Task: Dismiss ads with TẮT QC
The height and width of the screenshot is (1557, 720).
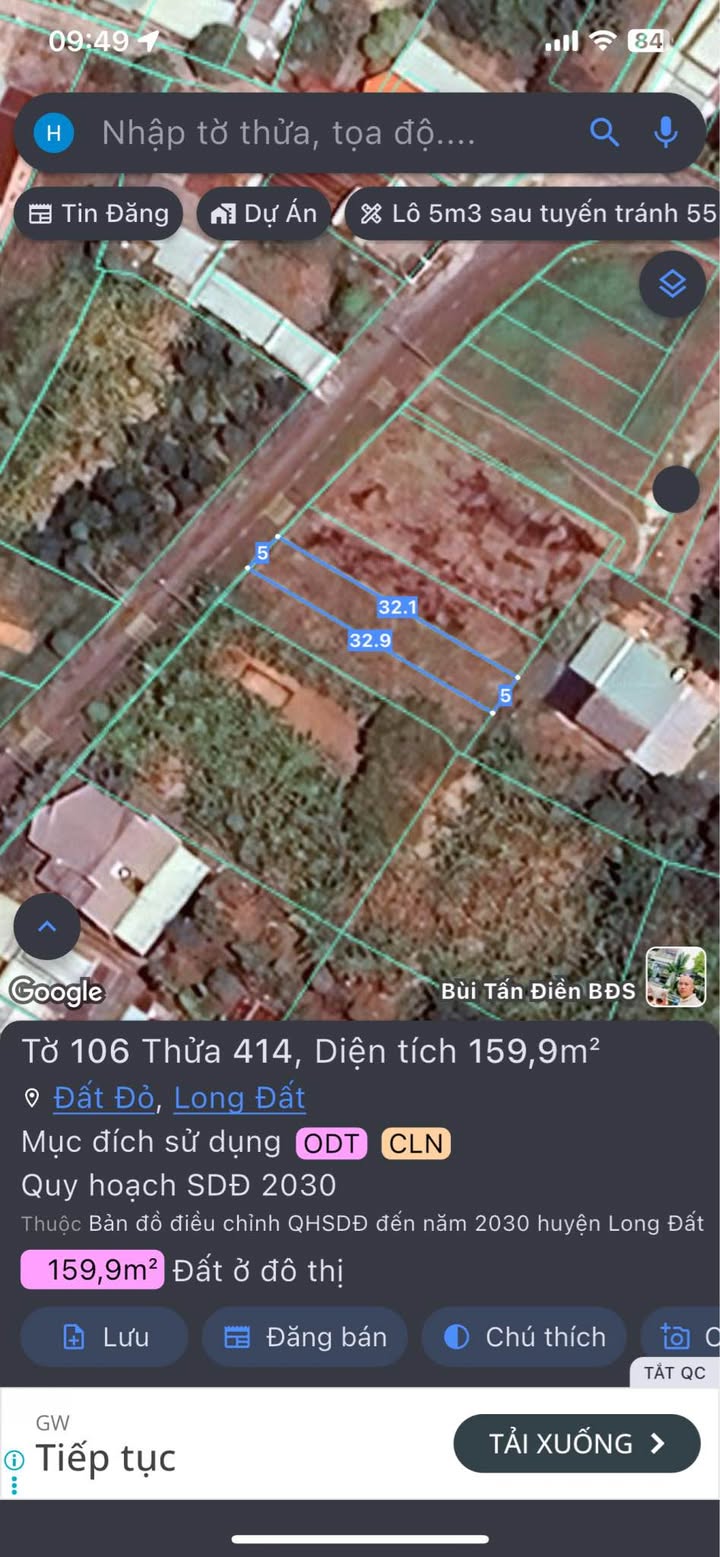Action: pos(674,1372)
